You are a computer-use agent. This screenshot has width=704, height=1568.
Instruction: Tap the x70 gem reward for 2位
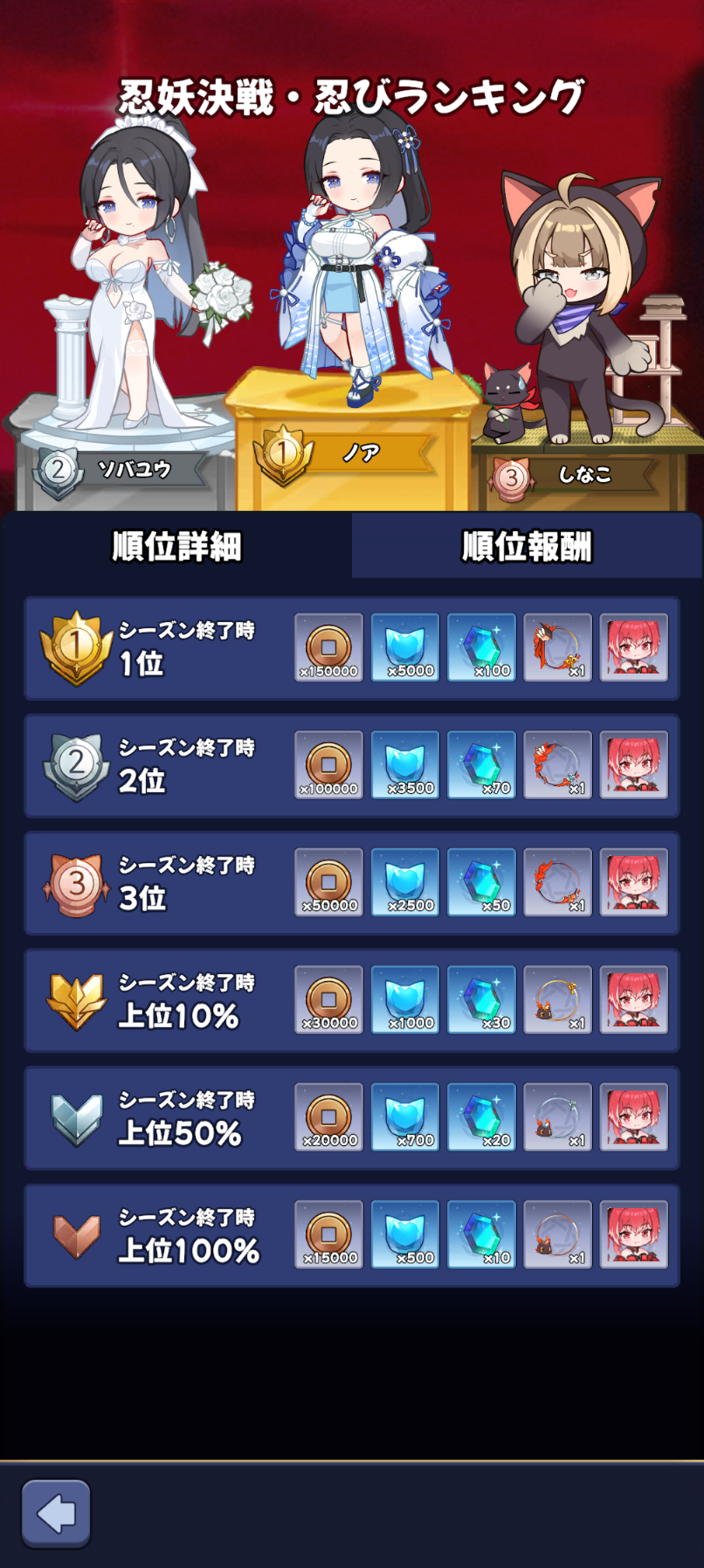coord(481,764)
